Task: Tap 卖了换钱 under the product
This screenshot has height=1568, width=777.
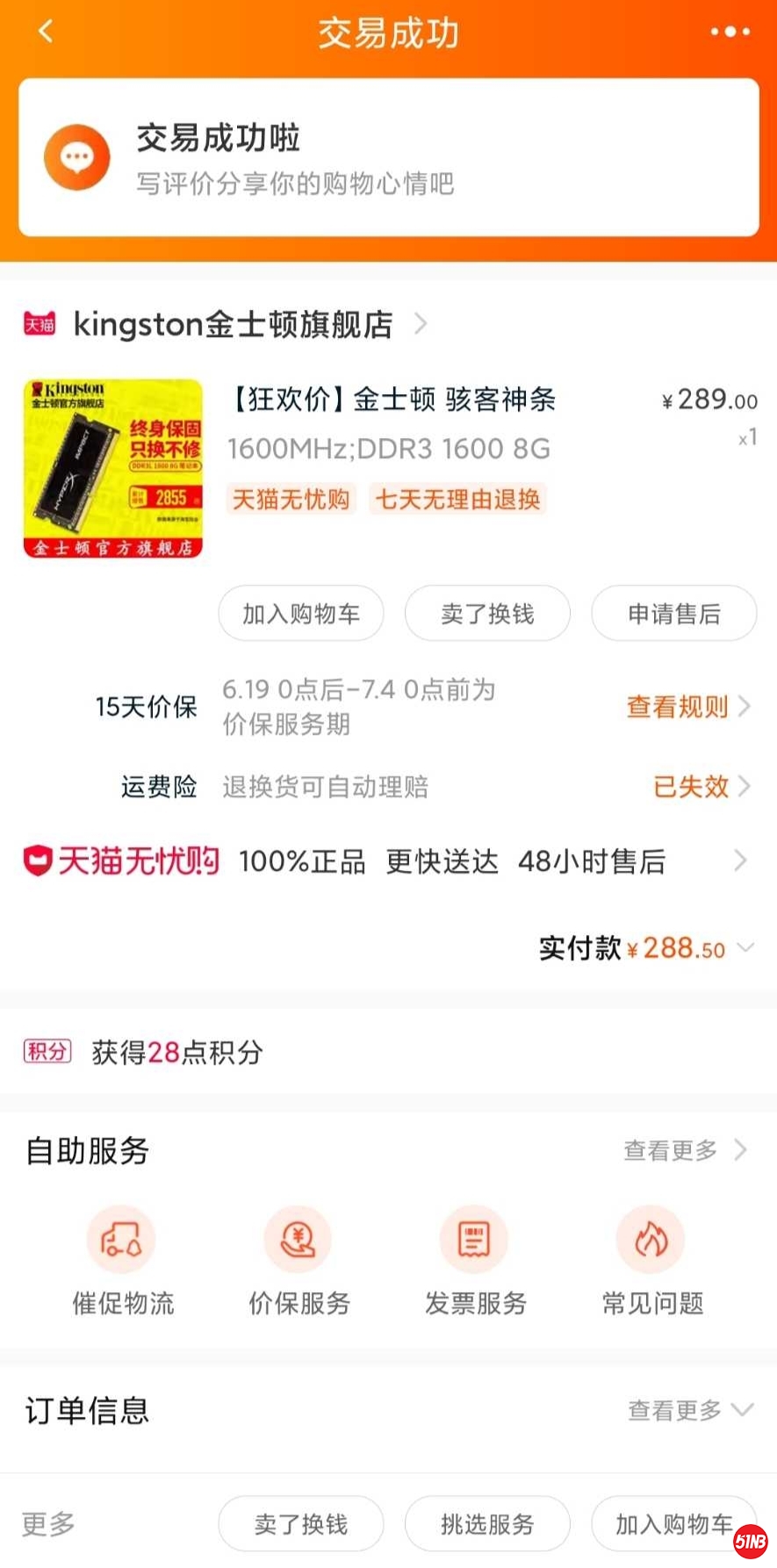Action: 487,614
